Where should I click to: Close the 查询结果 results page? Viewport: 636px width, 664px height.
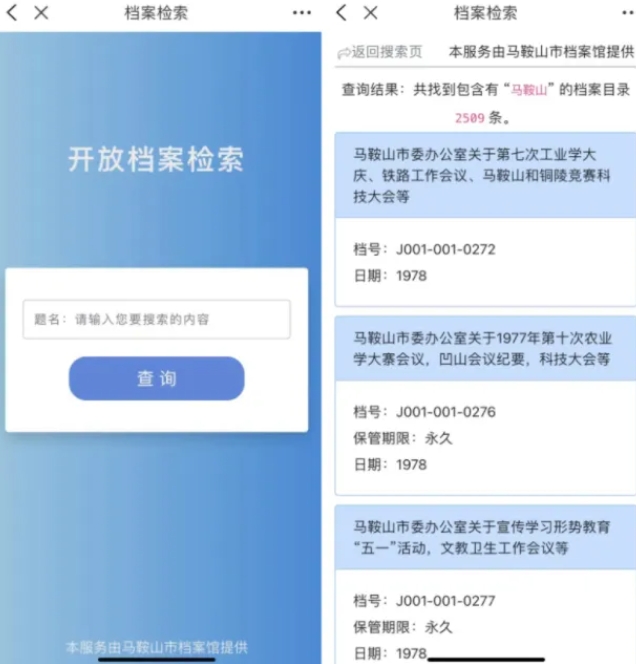tap(370, 13)
